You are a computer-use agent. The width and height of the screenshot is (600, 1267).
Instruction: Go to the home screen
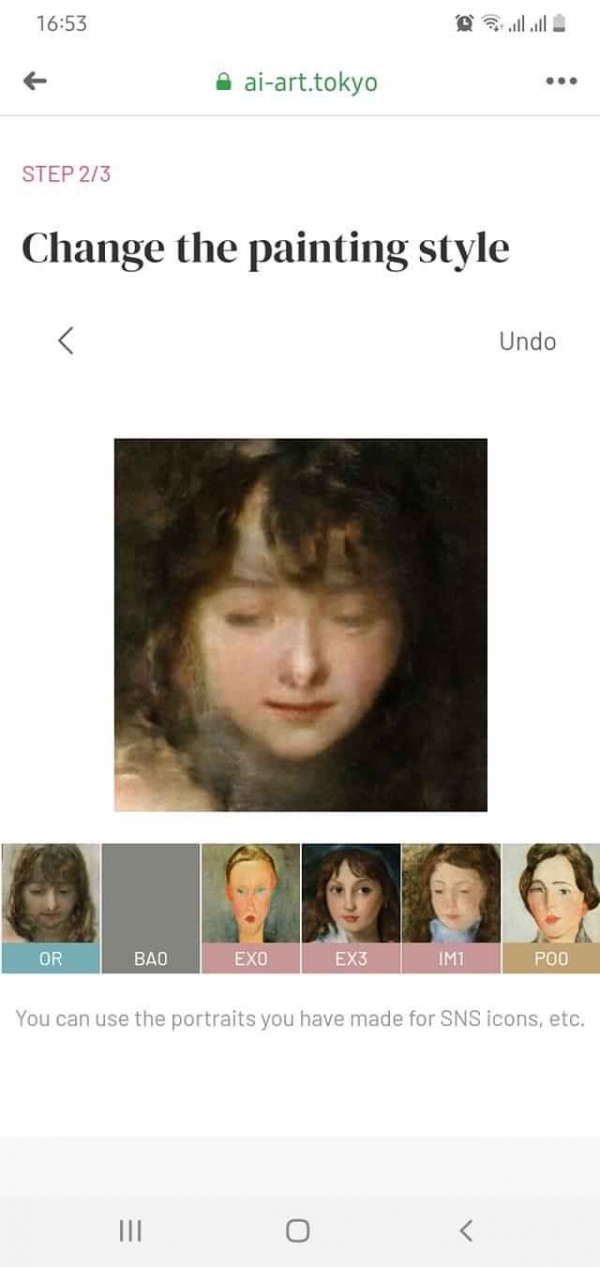pos(297,1231)
